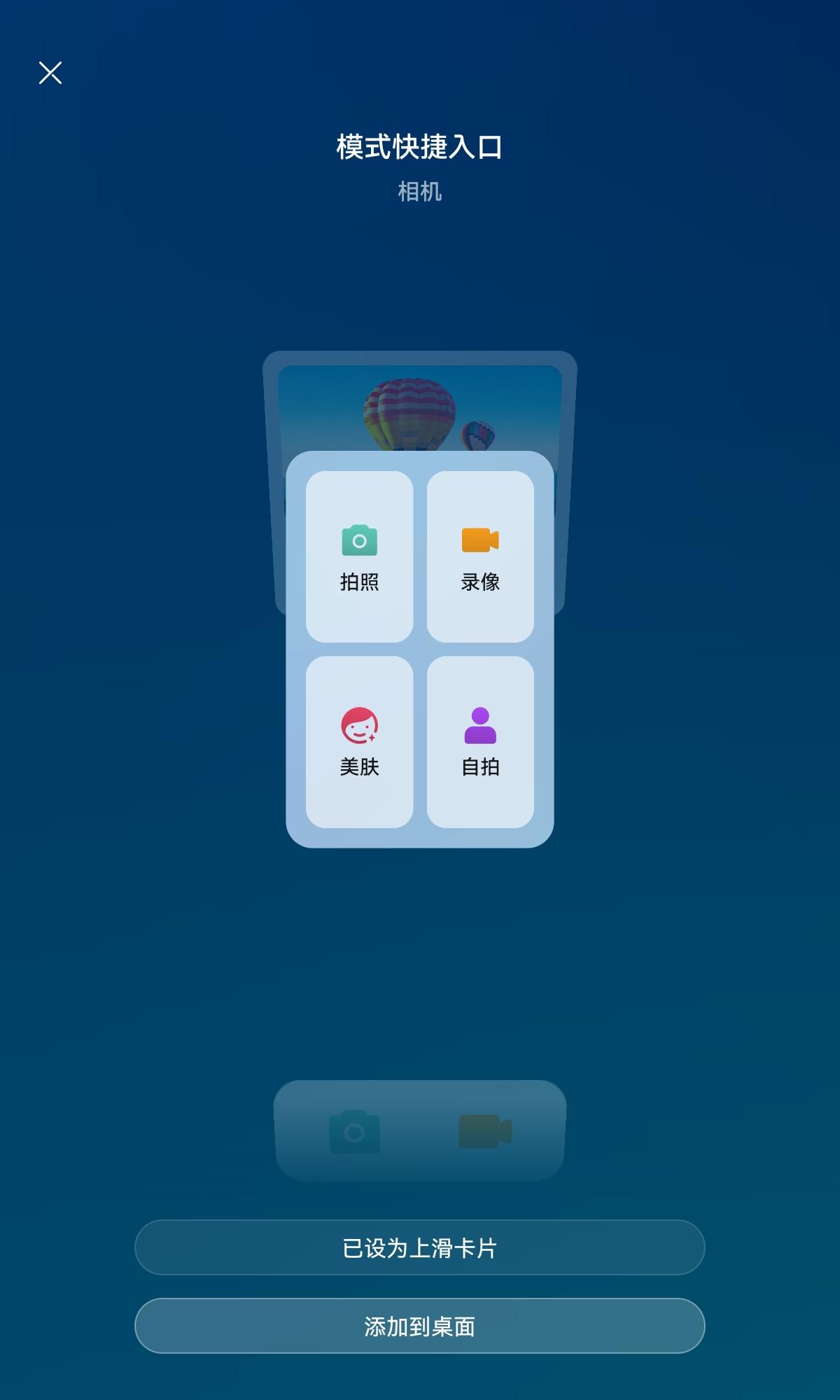Close the 模式快捷入口 widget preview
Image resolution: width=840 pixels, height=1400 pixels.
click(x=50, y=73)
